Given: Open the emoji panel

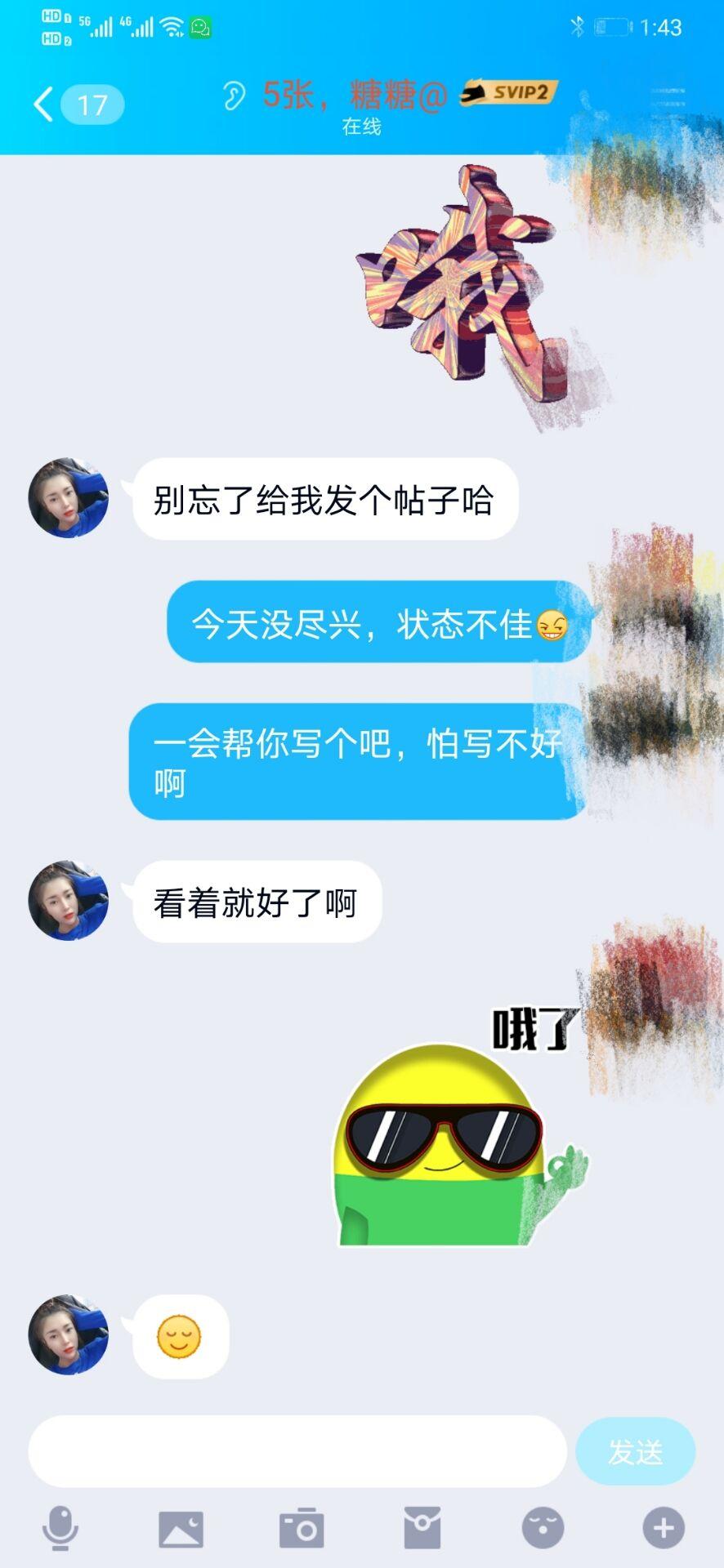Looking at the screenshot, I should tap(543, 1528).
